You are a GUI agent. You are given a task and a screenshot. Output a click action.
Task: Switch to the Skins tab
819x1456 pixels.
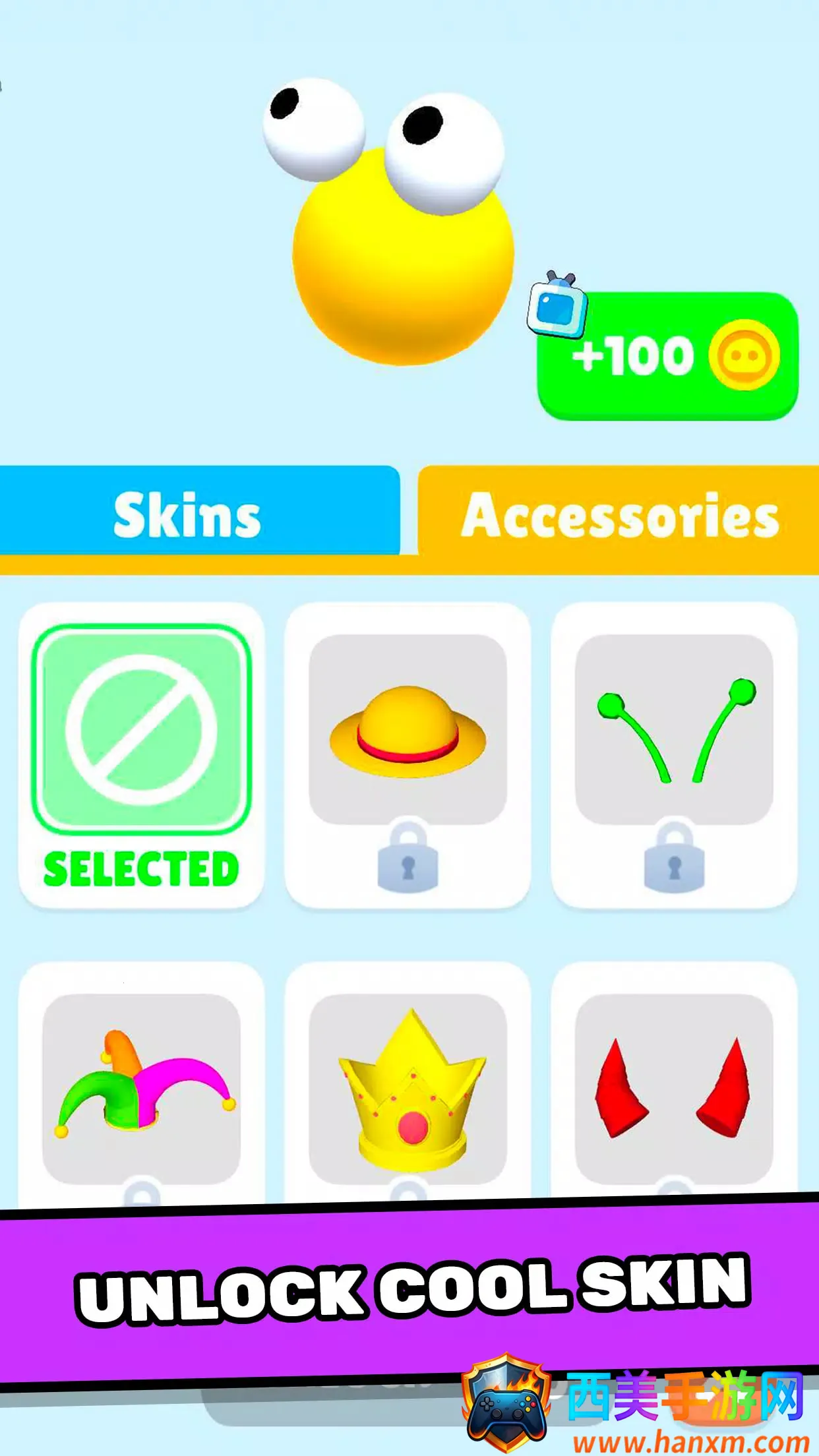(x=188, y=514)
